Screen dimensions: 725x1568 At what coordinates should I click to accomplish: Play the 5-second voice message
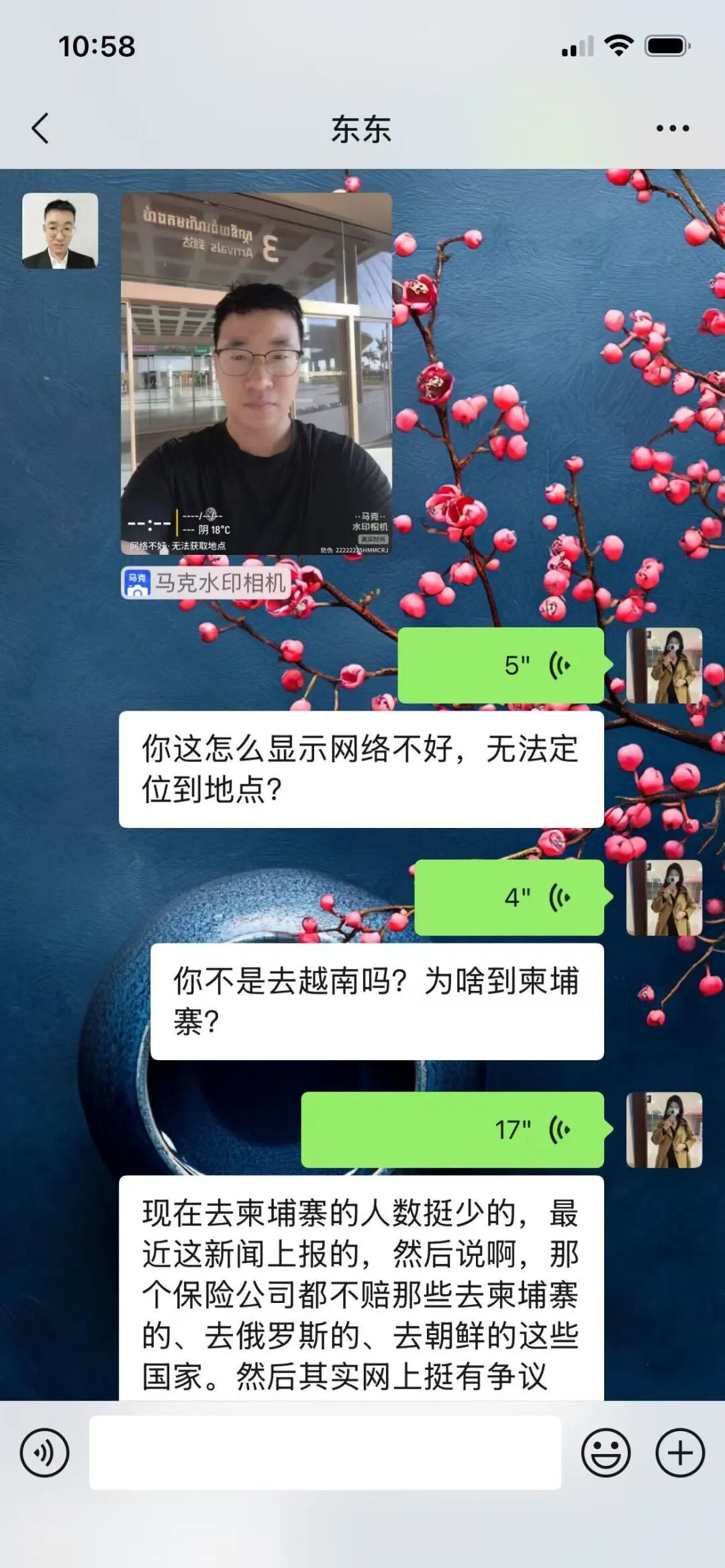[x=501, y=666]
